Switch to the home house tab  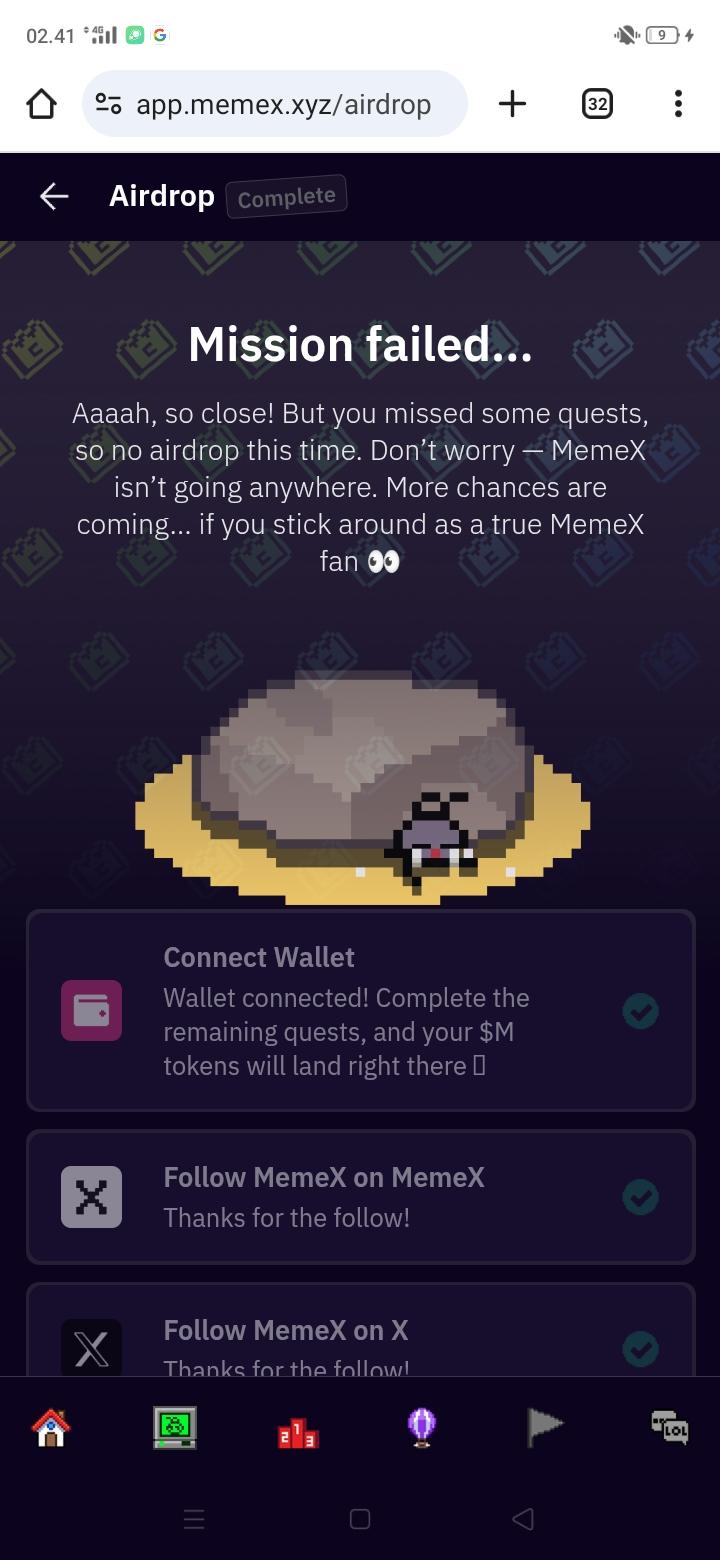50,1427
